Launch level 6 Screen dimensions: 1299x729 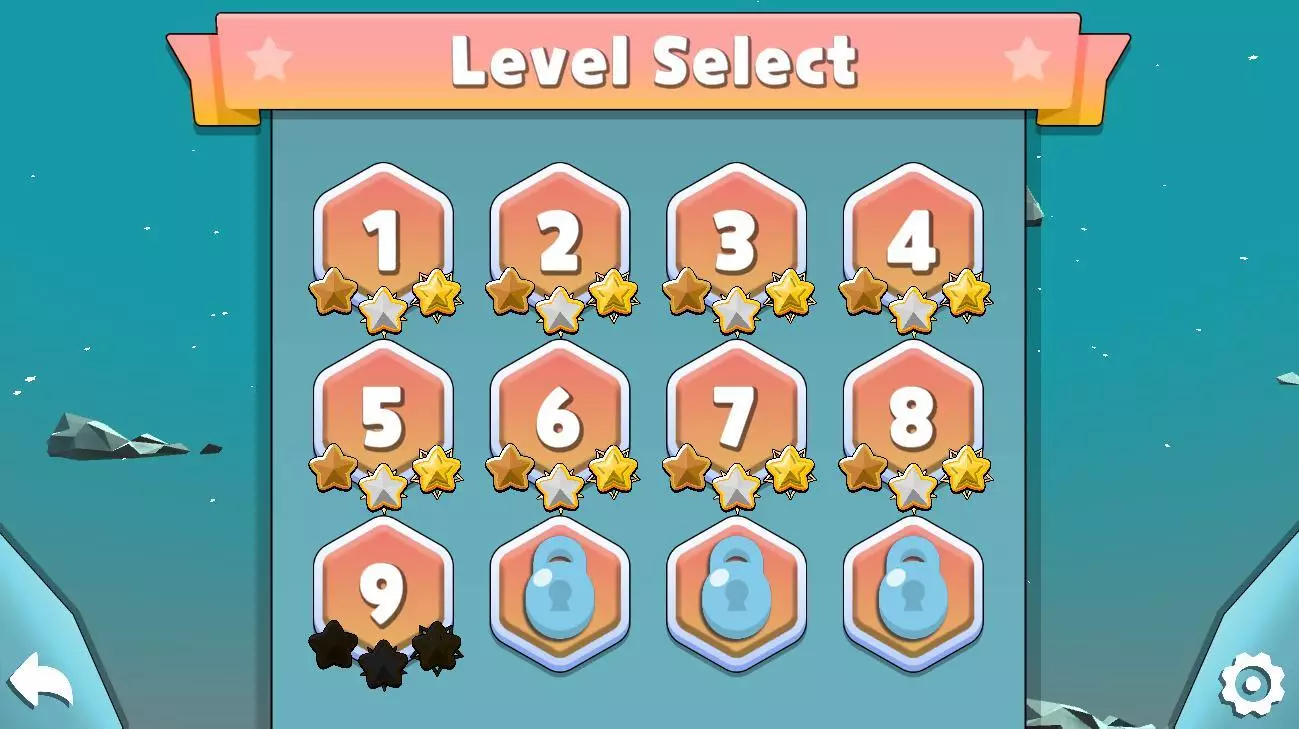click(560, 414)
